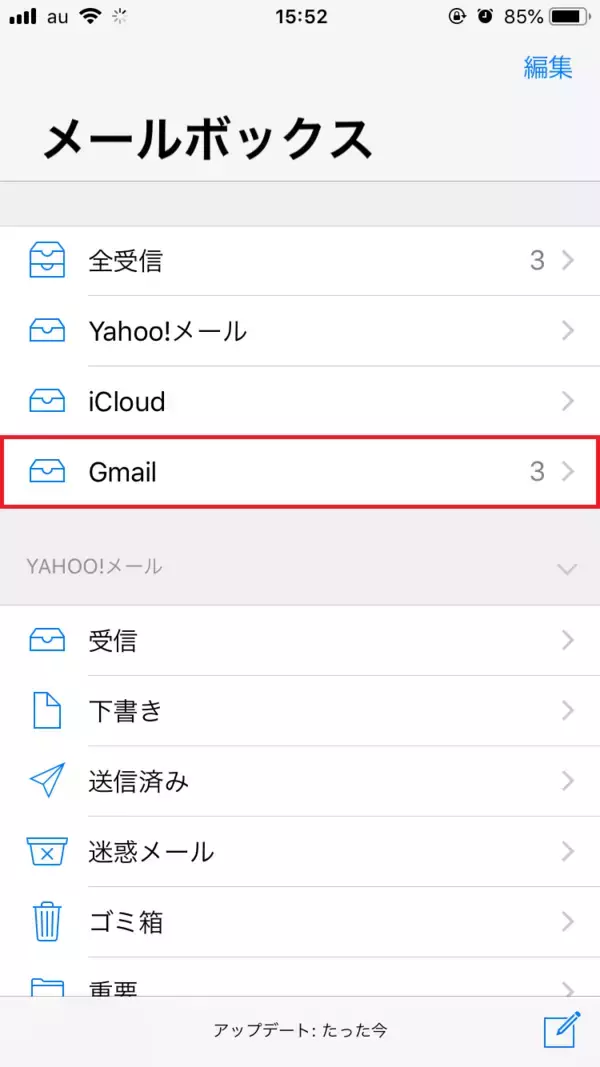Open the 全受信 all inboxes mailbox
600x1067 pixels.
click(300, 261)
